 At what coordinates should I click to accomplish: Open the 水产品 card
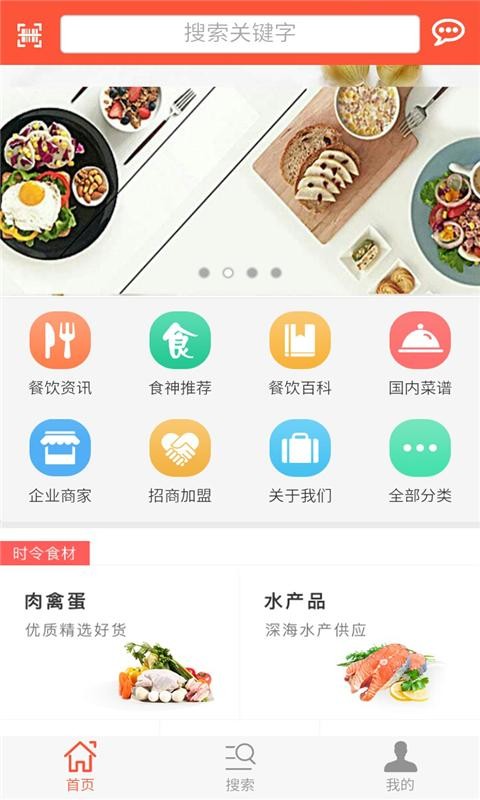[x=360, y=644]
